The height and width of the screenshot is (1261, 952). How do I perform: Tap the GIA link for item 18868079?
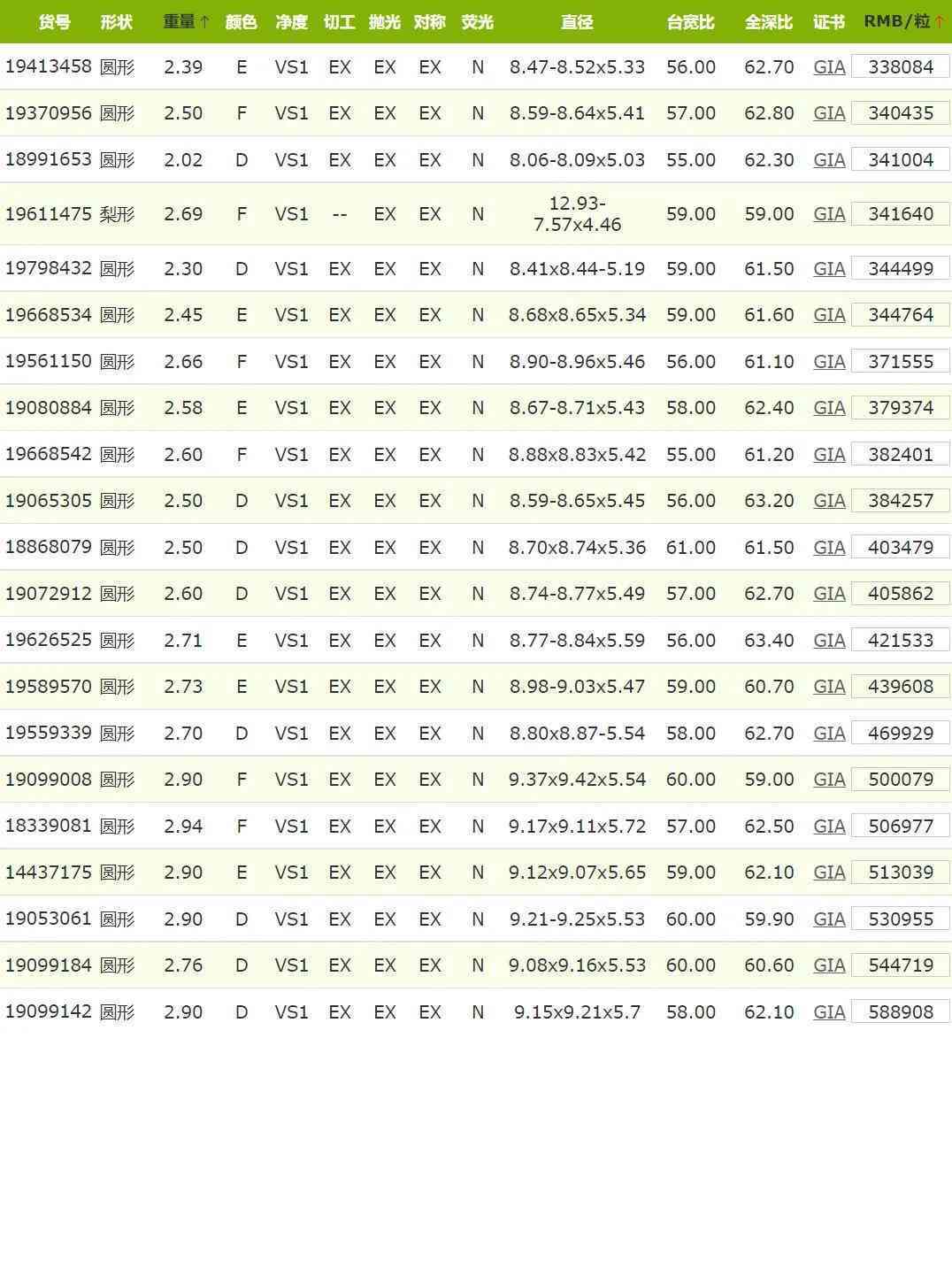[x=829, y=548]
